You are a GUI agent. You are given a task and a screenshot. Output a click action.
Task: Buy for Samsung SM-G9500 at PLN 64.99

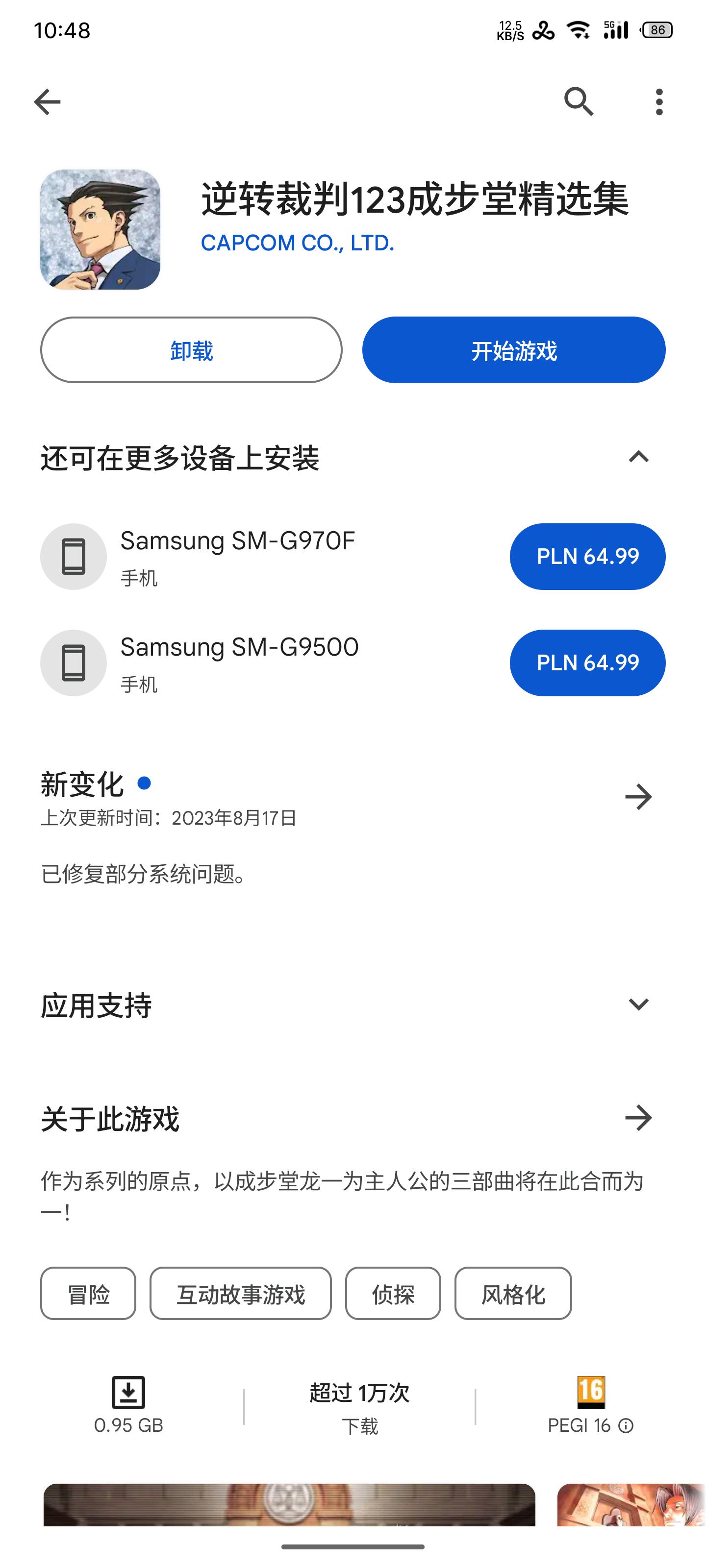coord(587,663)
